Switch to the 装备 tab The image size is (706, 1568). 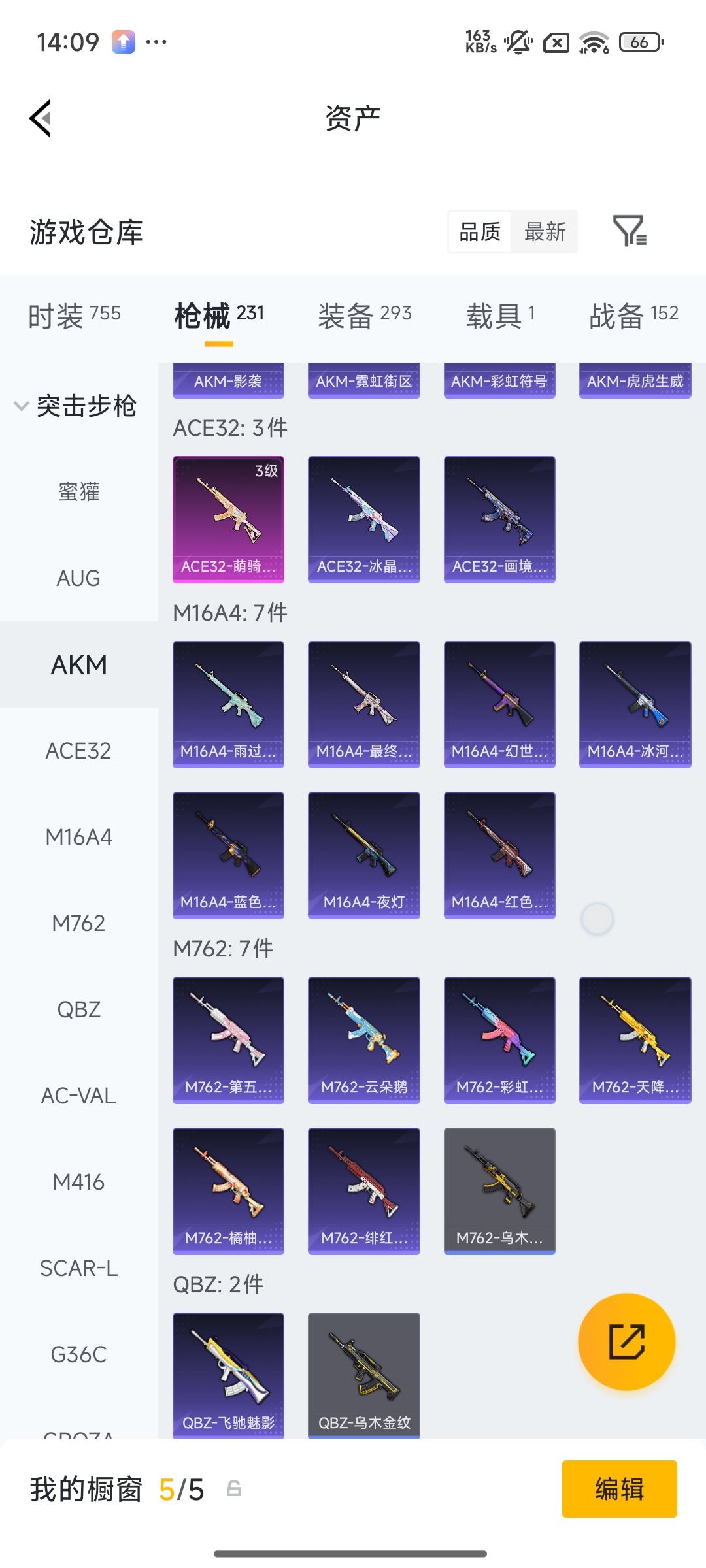tap(364, 316)
